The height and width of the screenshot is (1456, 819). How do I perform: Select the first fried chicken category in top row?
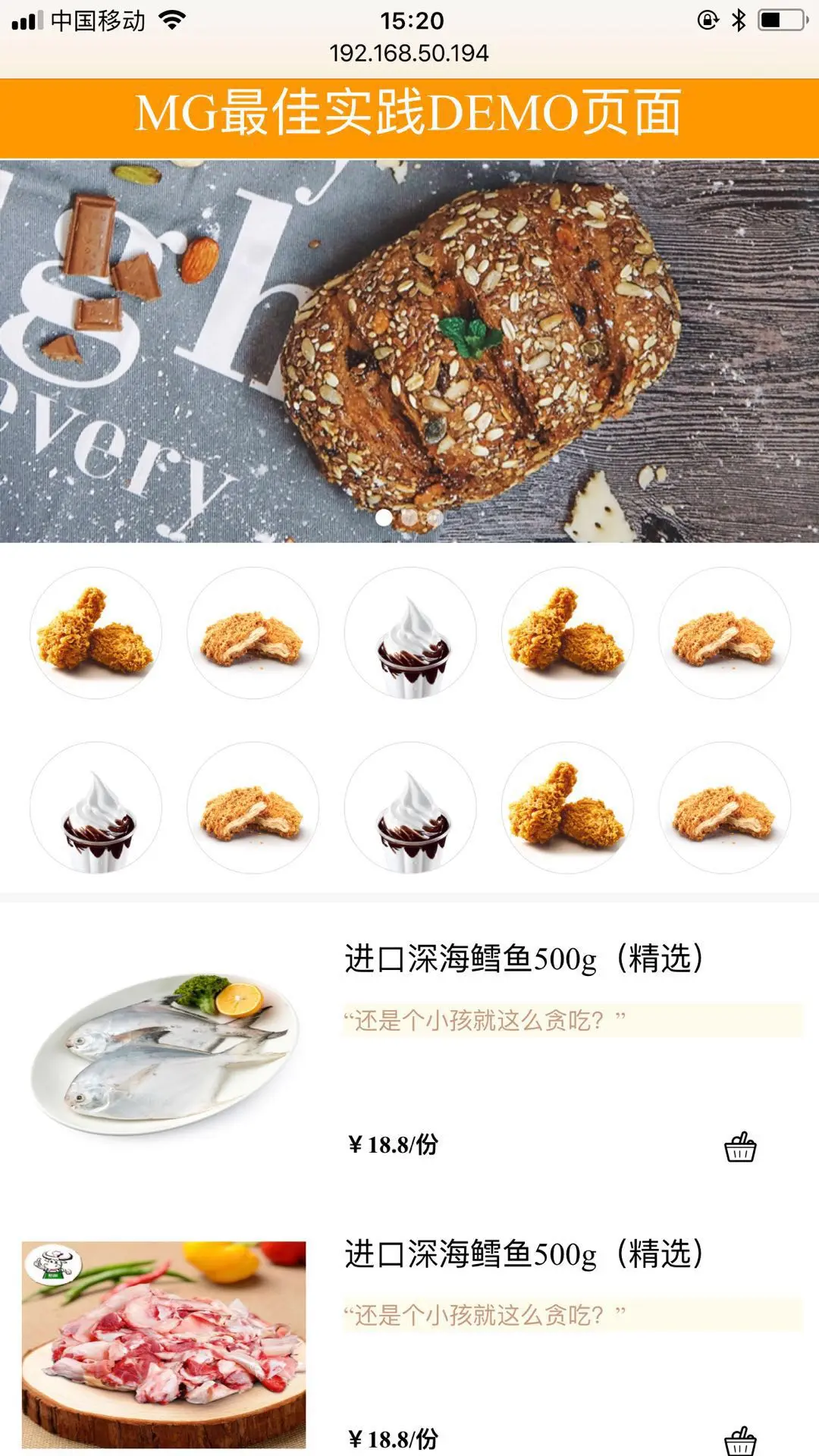pos(96,633)
